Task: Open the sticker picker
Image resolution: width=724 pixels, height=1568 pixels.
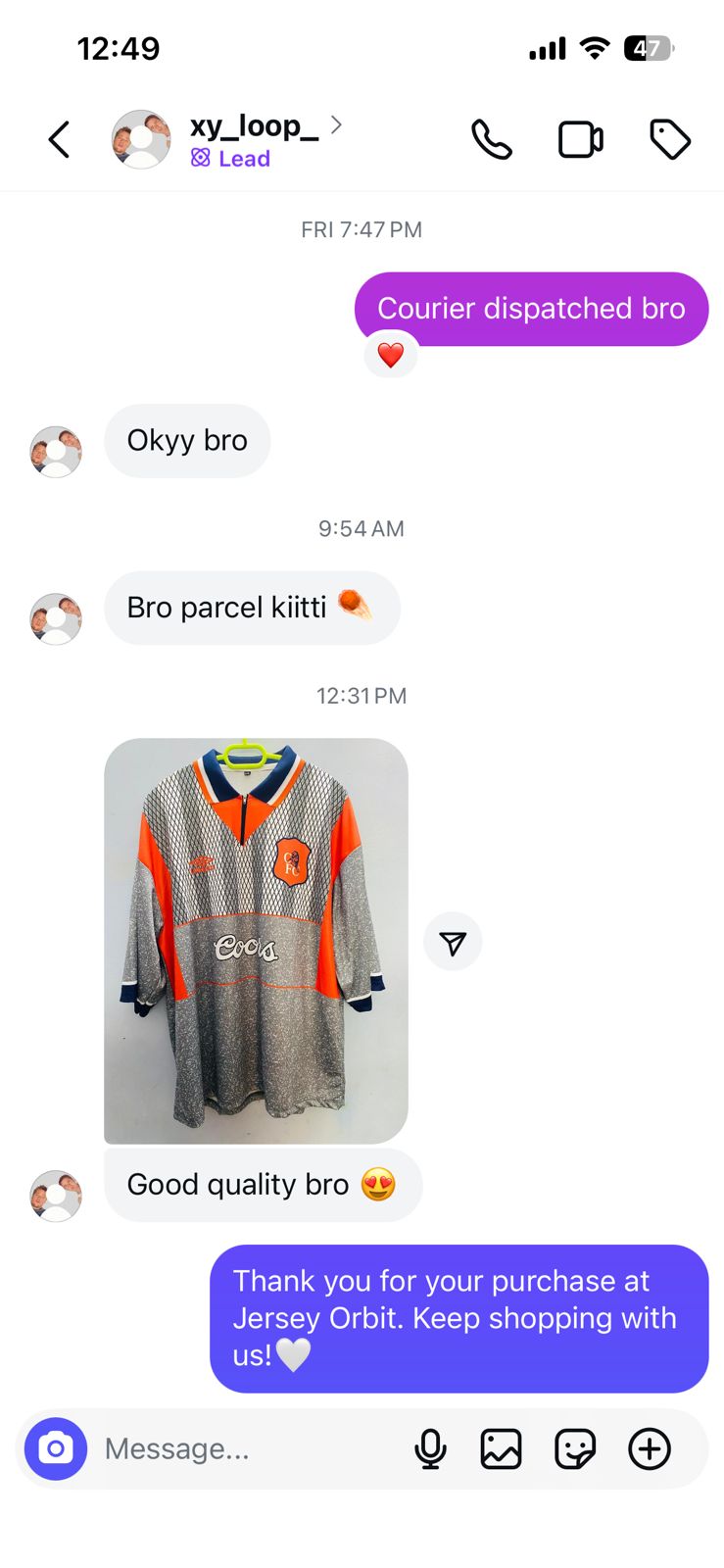Action: (x=575, y=1448)
